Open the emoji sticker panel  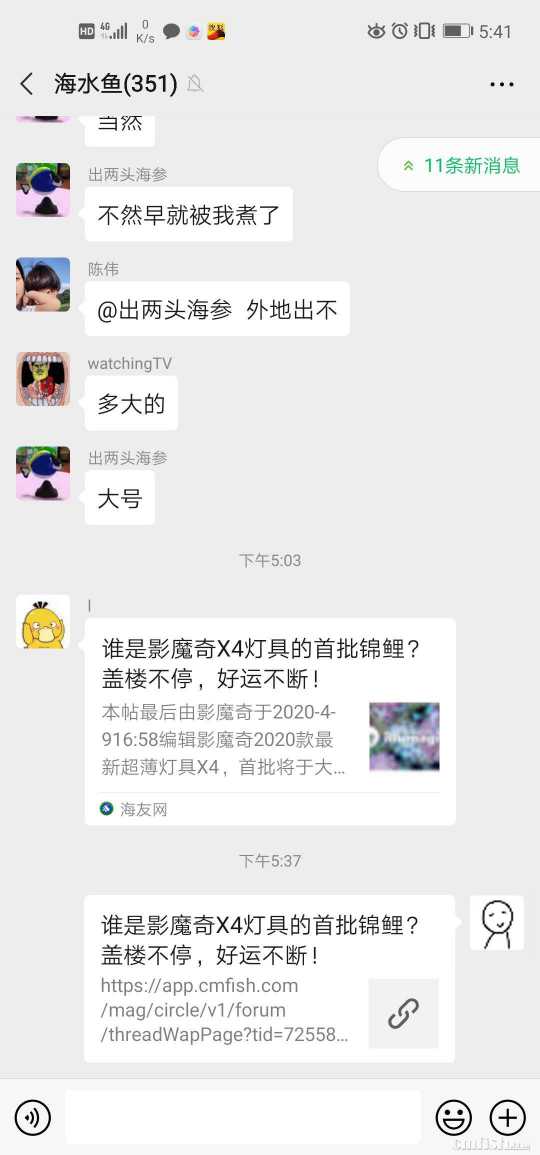tap(454, 1117)
